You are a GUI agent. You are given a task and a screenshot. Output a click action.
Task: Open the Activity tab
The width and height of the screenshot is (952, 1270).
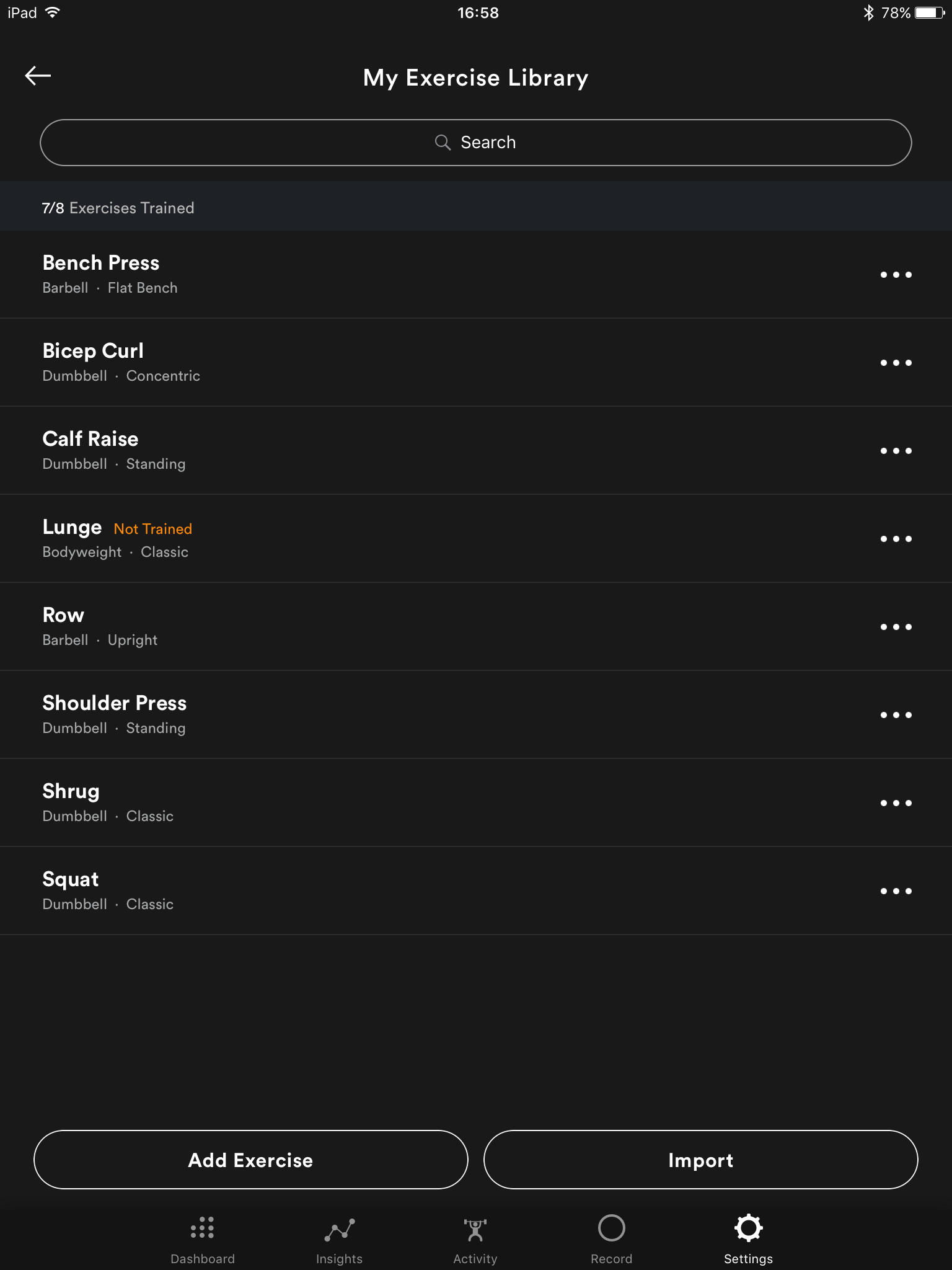pyautogui.click(x=475, y=1238)
